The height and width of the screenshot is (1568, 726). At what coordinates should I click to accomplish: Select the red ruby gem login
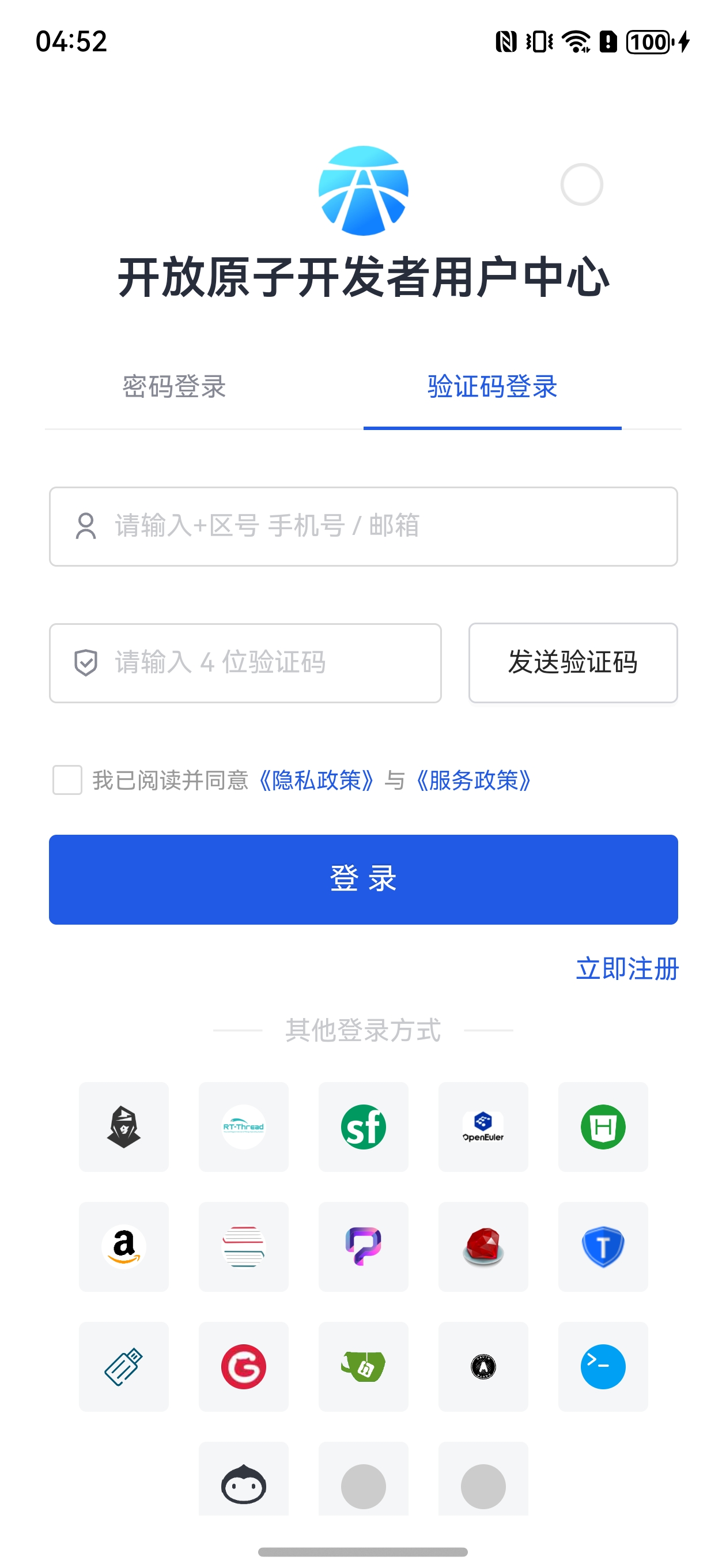[483, 1246]
